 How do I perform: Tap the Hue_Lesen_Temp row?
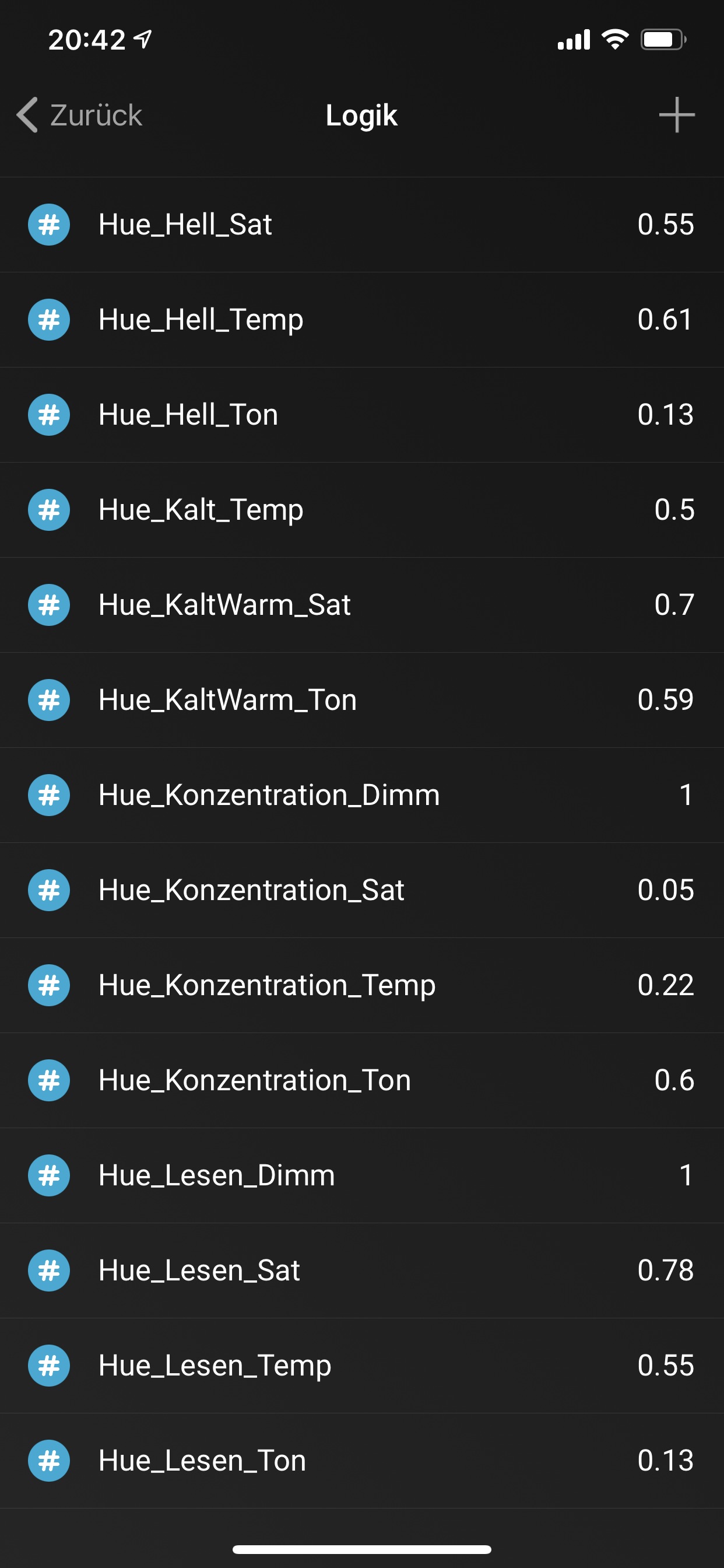point(361,1366)
